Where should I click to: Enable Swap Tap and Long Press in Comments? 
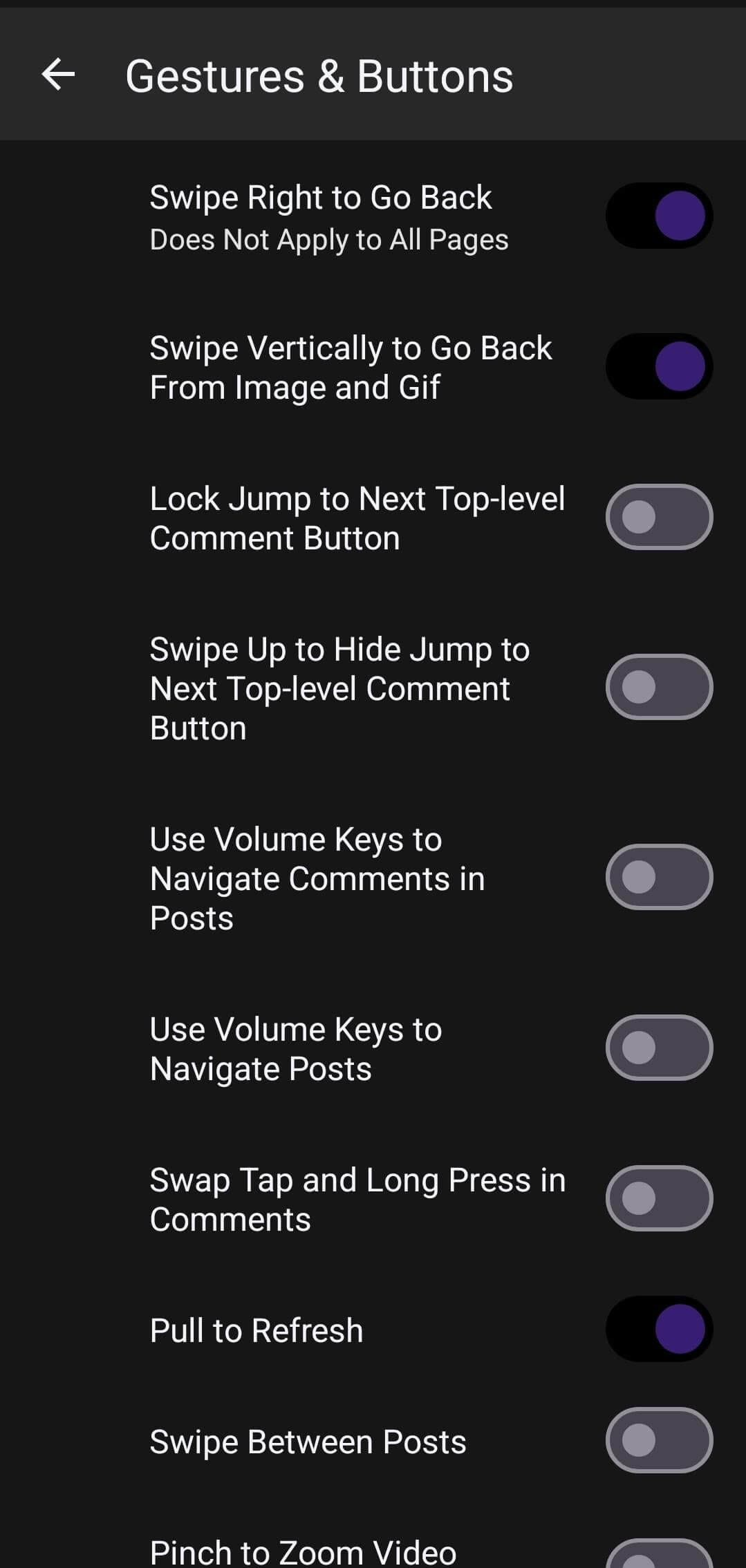(x=659, y=1198)
